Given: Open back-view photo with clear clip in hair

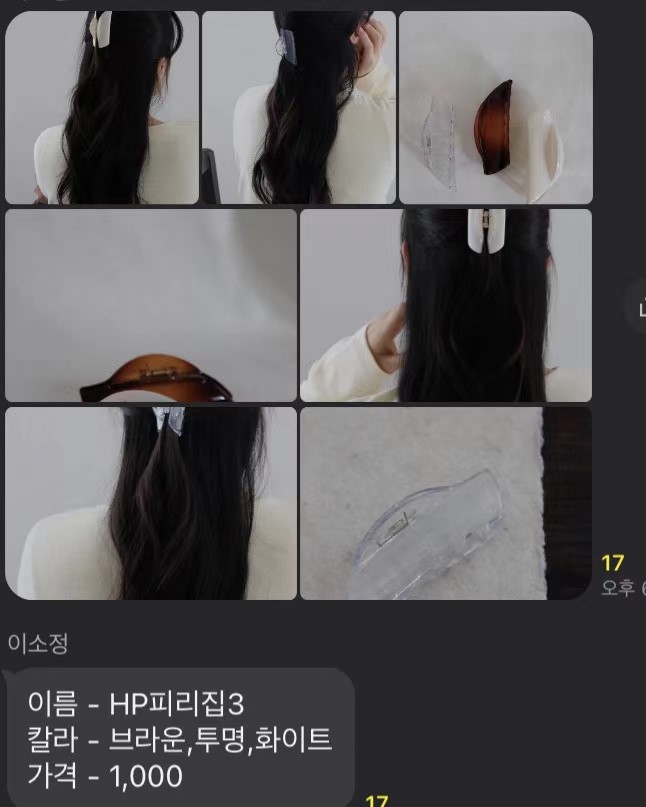Looking at the screenshot, I should [x=151, y=503].
